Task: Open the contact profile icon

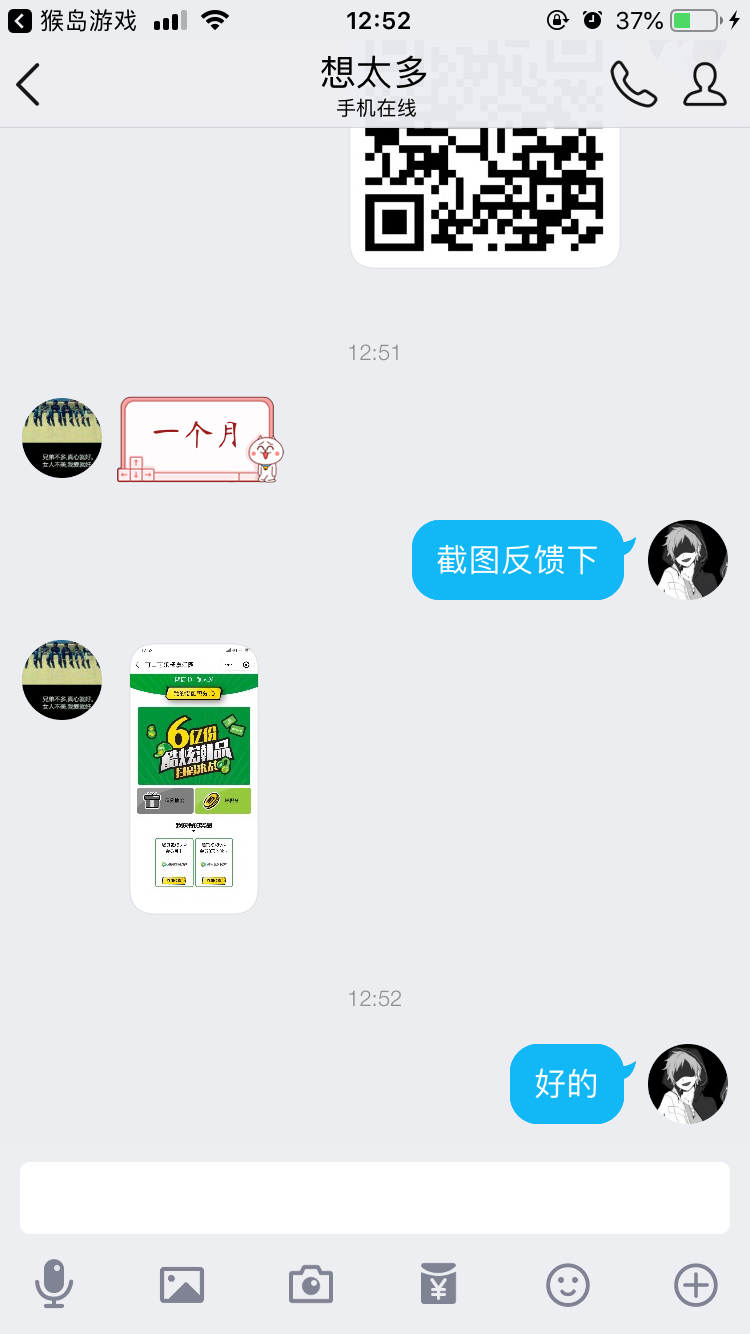Action: click(705, 84)
